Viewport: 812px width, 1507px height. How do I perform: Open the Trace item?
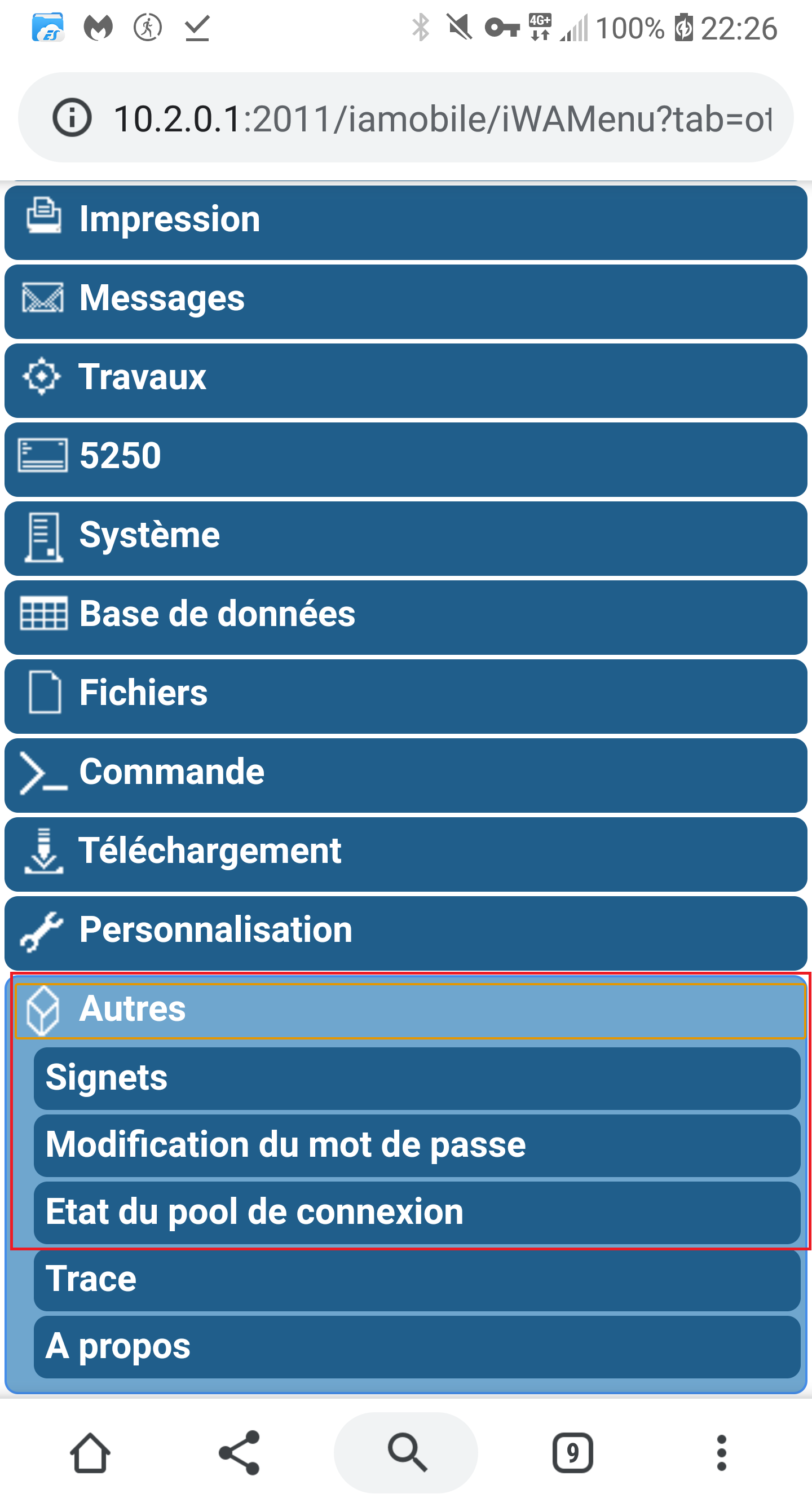[x=417, y=1280]
